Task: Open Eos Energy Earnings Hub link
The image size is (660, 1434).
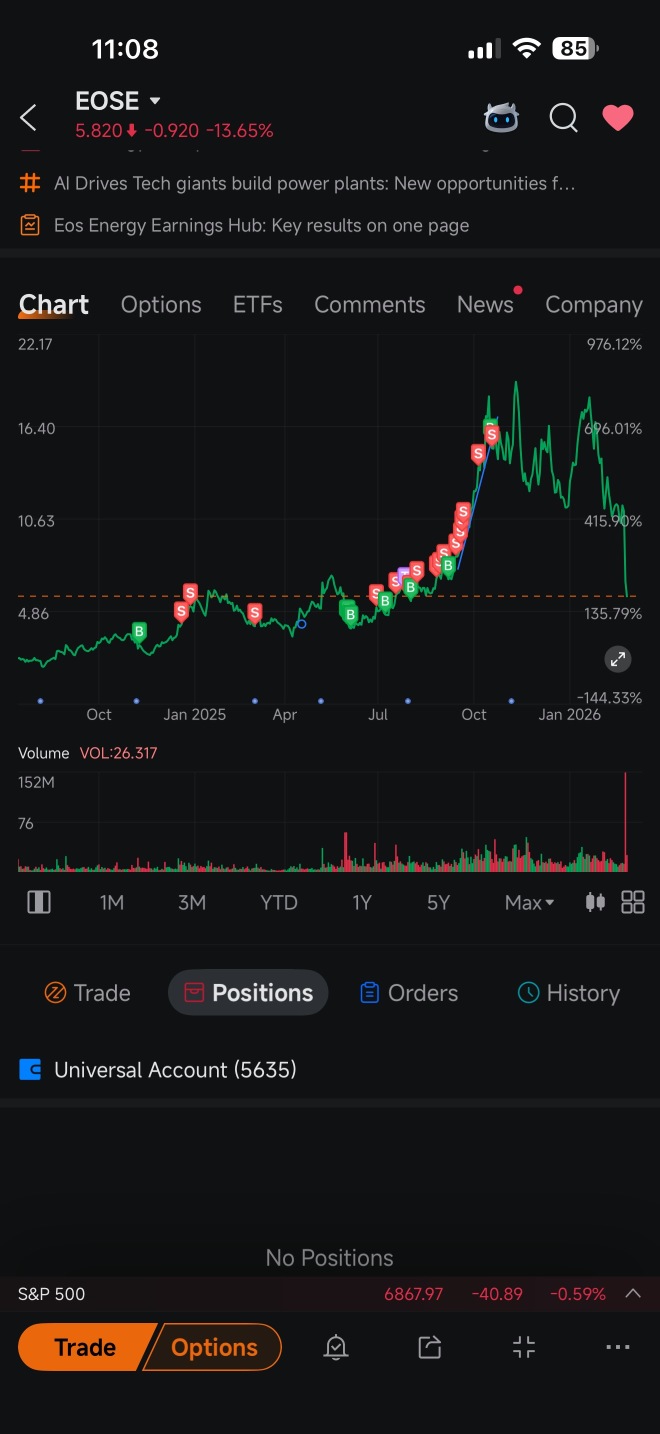Action: point(261,225)
